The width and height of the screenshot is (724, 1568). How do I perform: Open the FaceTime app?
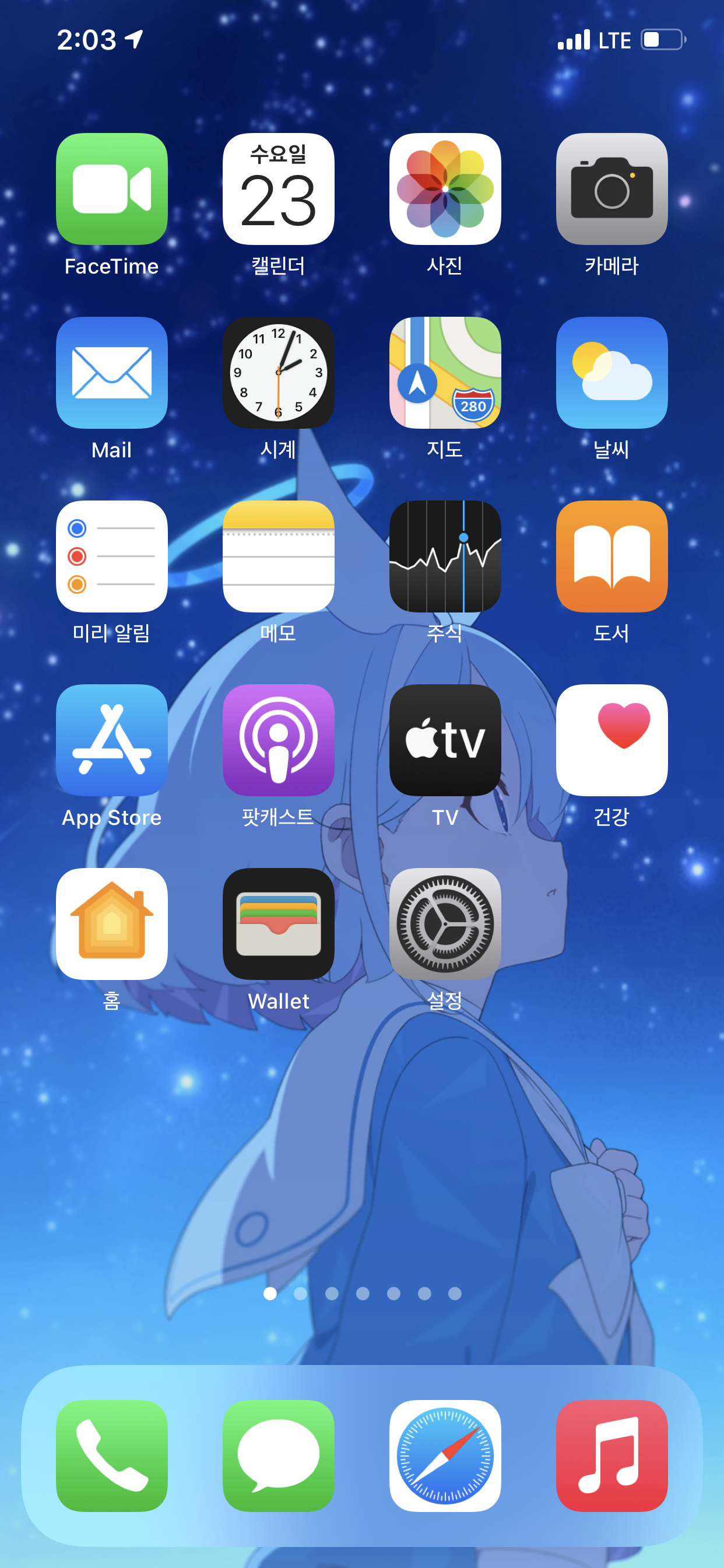111,188
